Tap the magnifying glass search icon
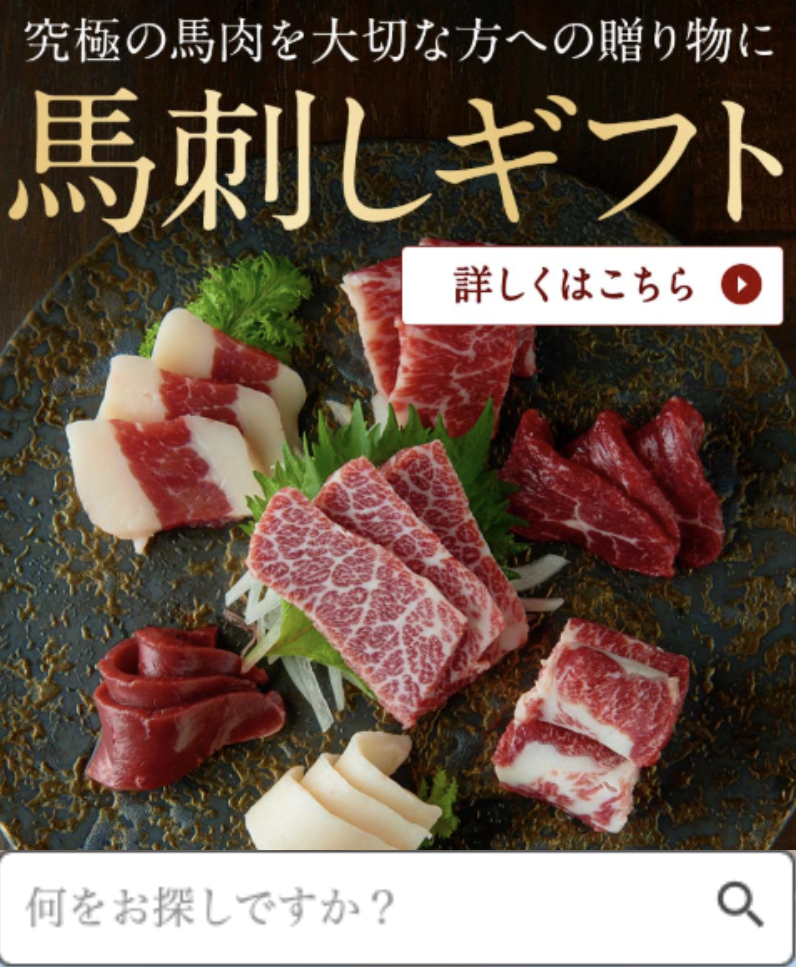Image resolution: width=796 pixels, height=970 pixels. [x=740, y=906]
